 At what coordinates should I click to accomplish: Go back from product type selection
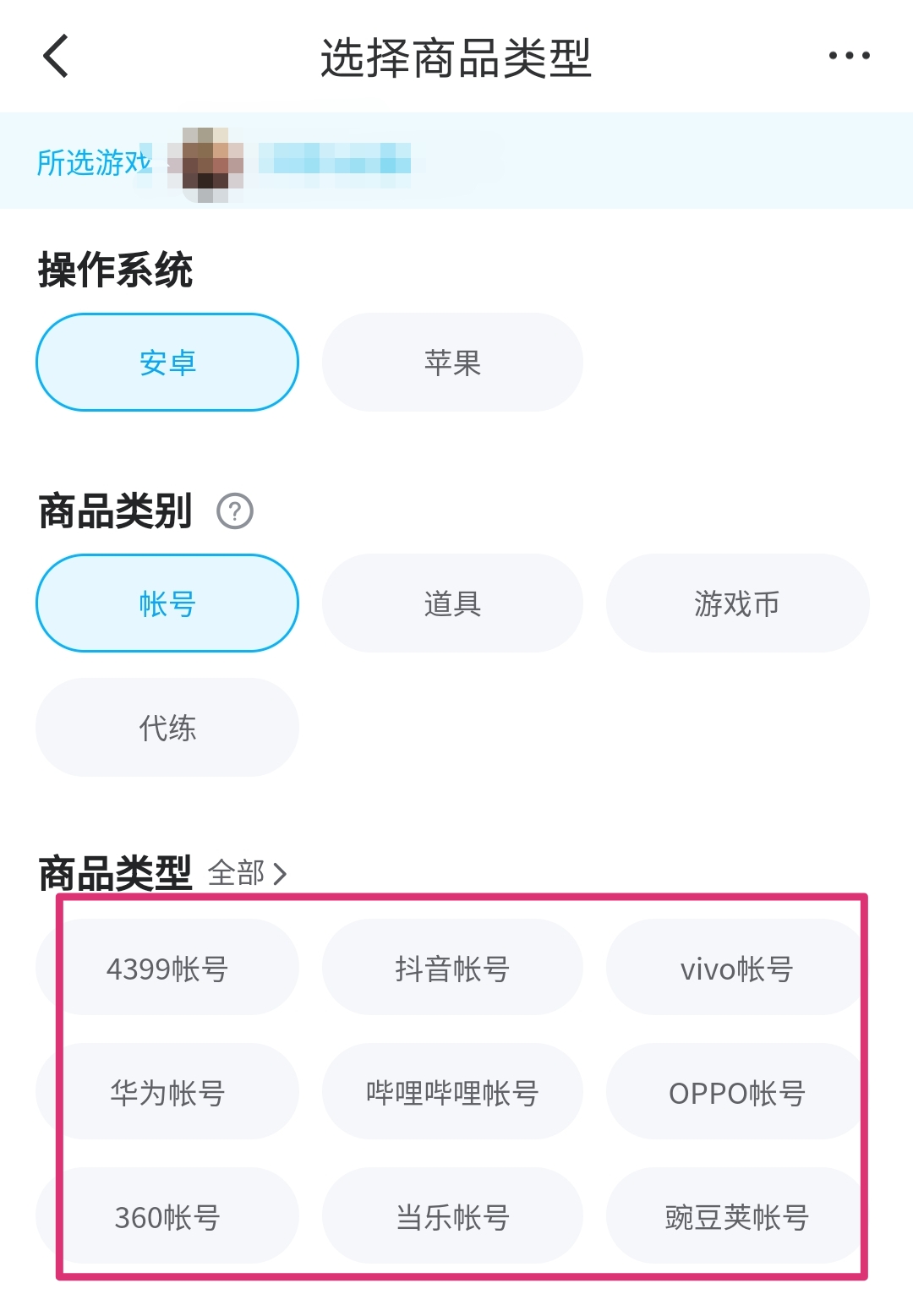point(56,57)
